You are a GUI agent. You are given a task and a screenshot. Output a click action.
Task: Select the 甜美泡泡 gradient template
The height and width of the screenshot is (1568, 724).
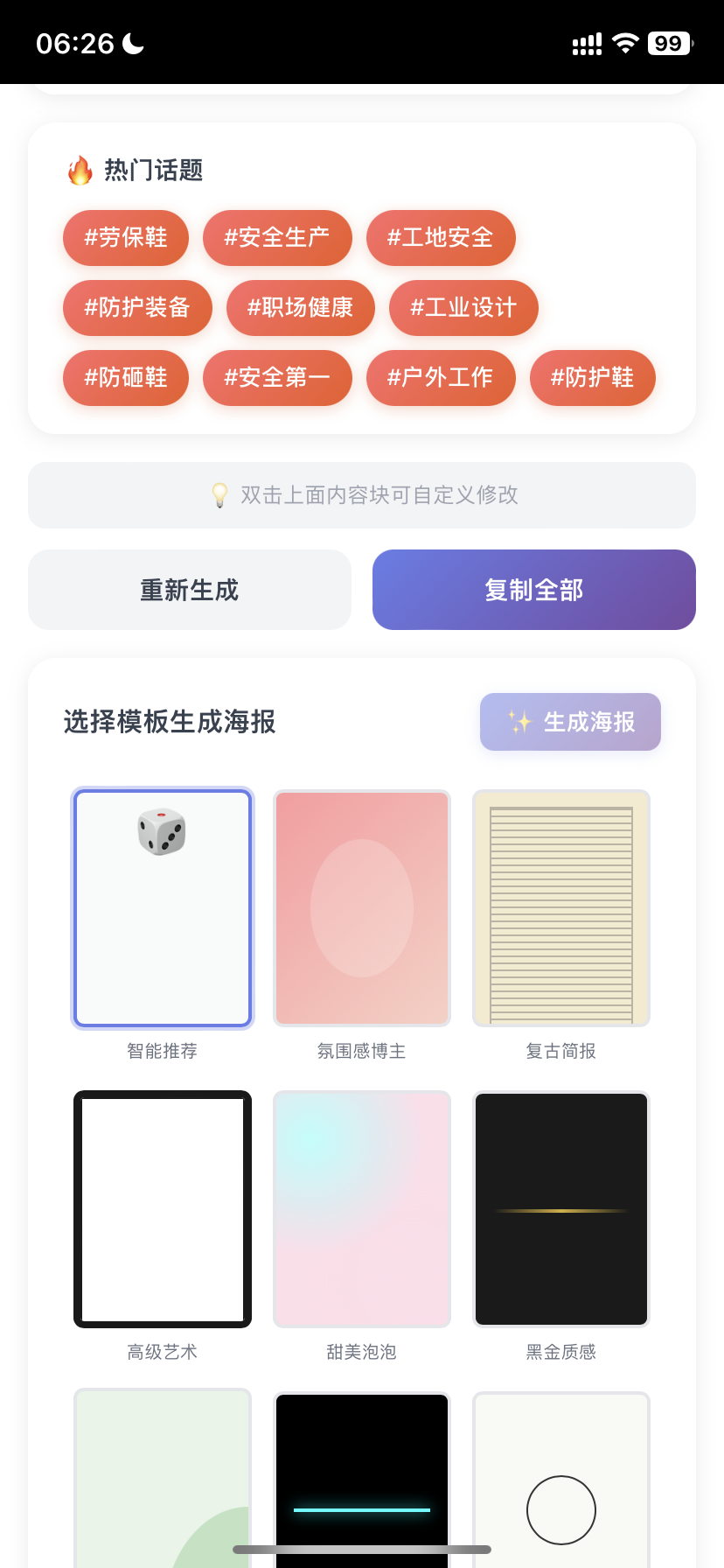coord(361,1209)
